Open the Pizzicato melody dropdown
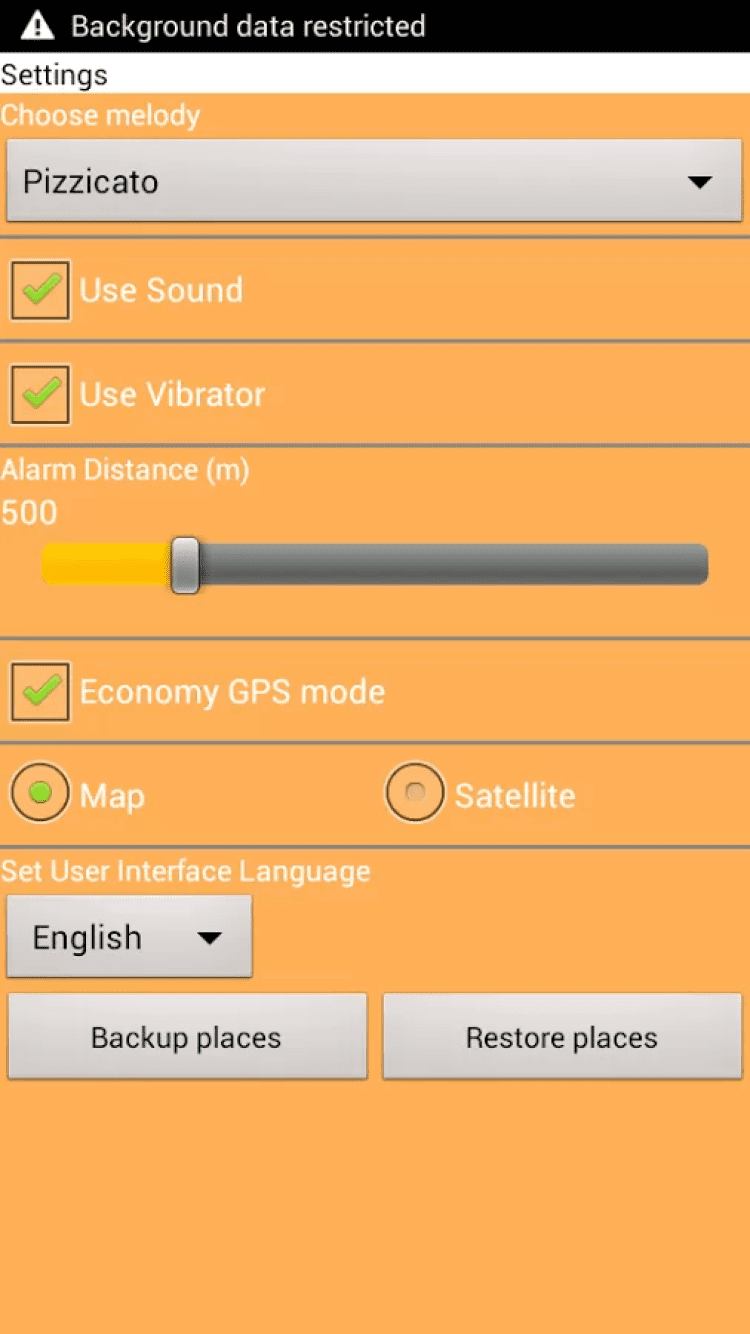 [374, 181]
